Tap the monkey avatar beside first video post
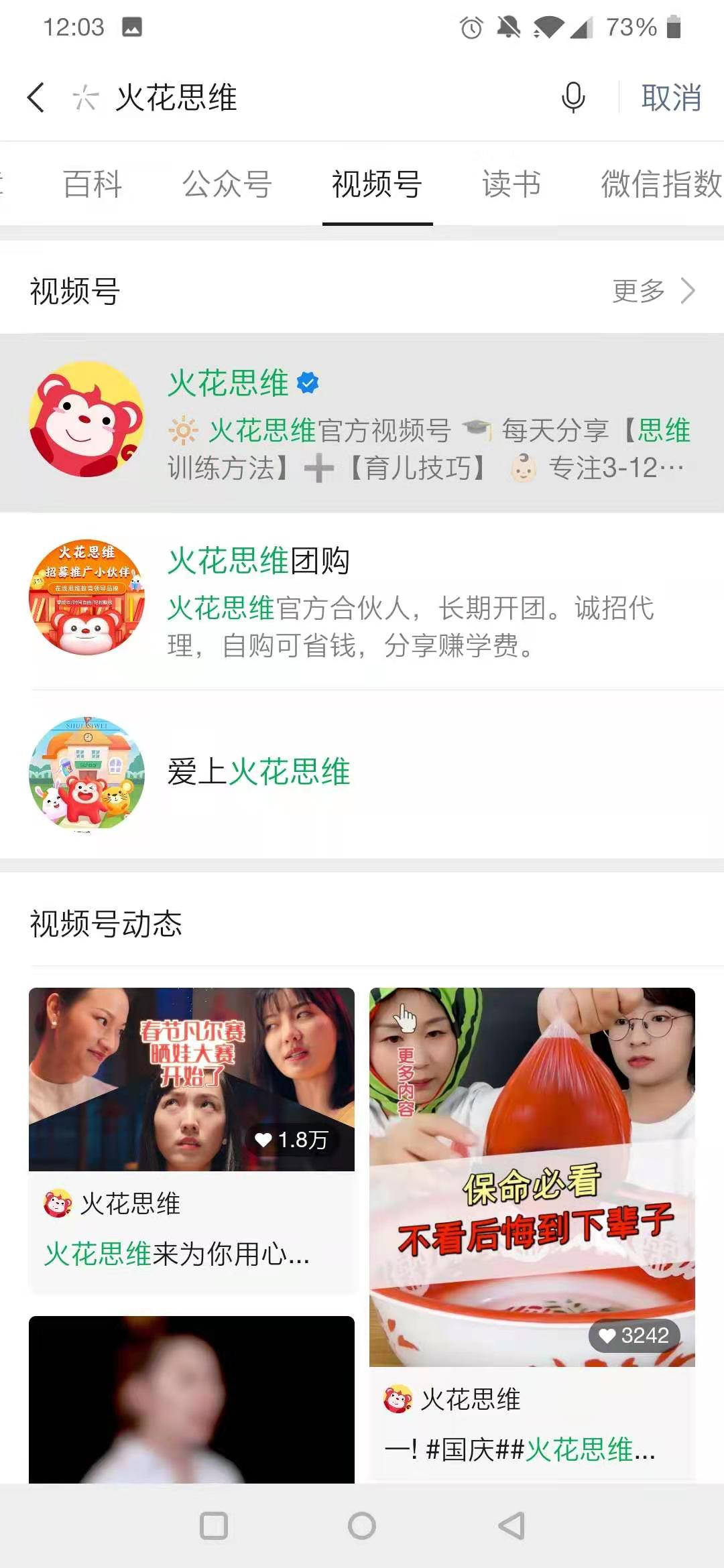The width and height of the screenshot is (724, 1568). pyautogui.click(x=57, y=1203)
